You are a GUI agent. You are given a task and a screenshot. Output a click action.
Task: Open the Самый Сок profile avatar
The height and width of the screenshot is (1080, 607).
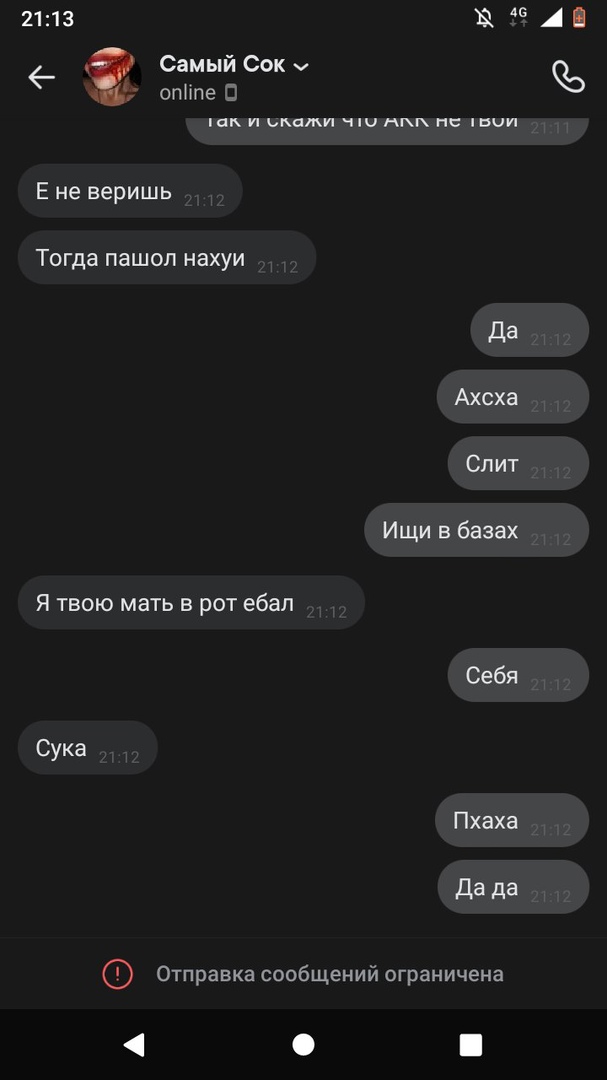[x=111, y=77]
